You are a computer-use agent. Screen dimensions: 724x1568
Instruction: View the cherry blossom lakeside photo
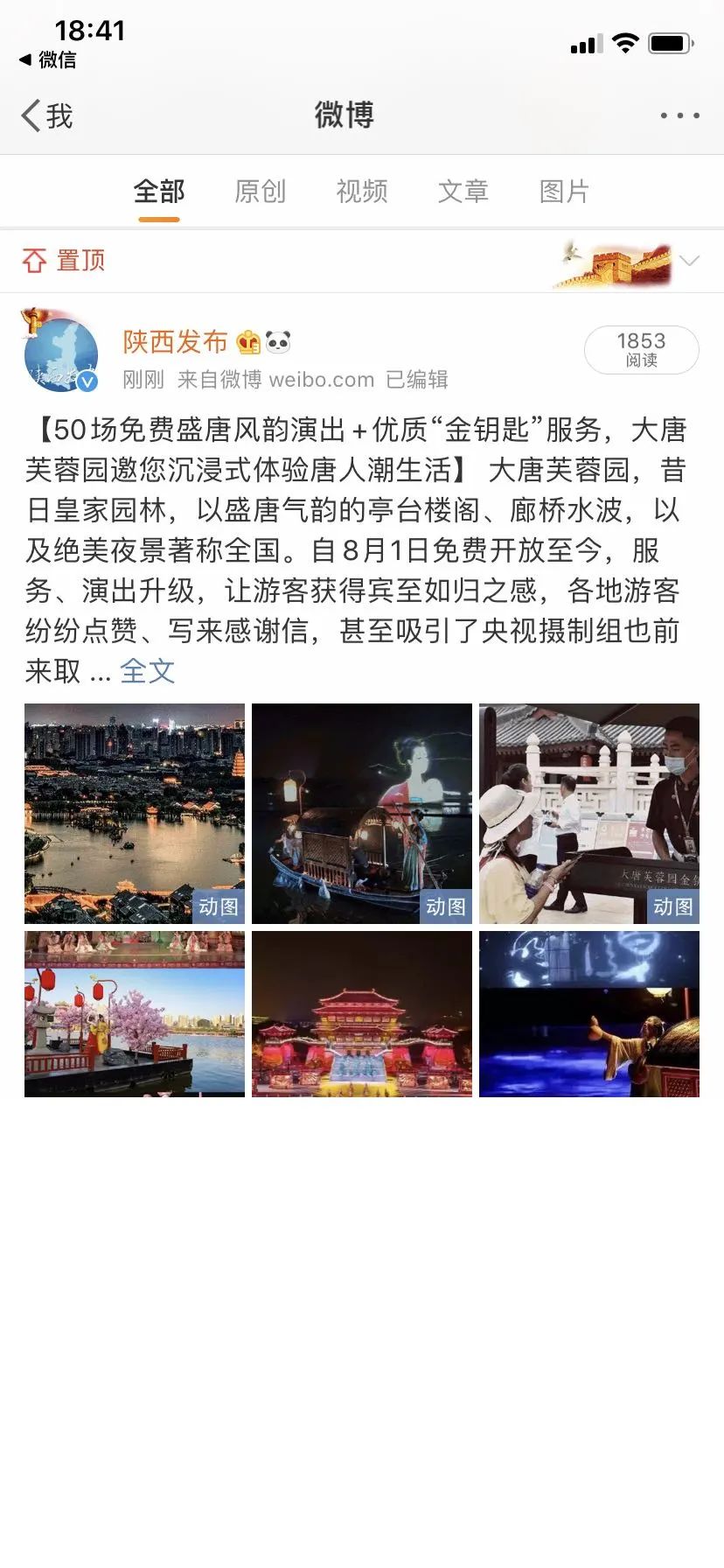(x=135, y=1014)
